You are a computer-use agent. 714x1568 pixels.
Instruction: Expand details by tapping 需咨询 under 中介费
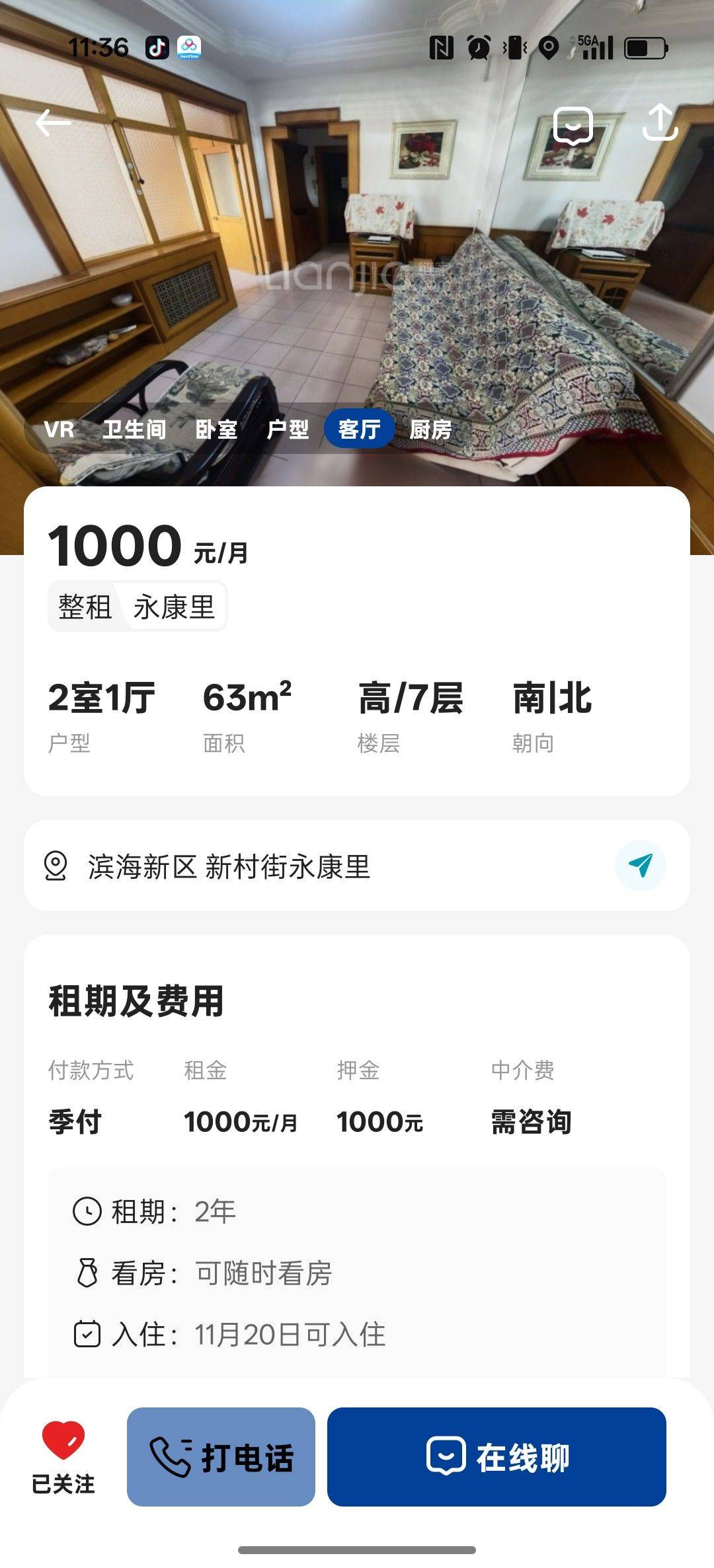click(530, 1121)
